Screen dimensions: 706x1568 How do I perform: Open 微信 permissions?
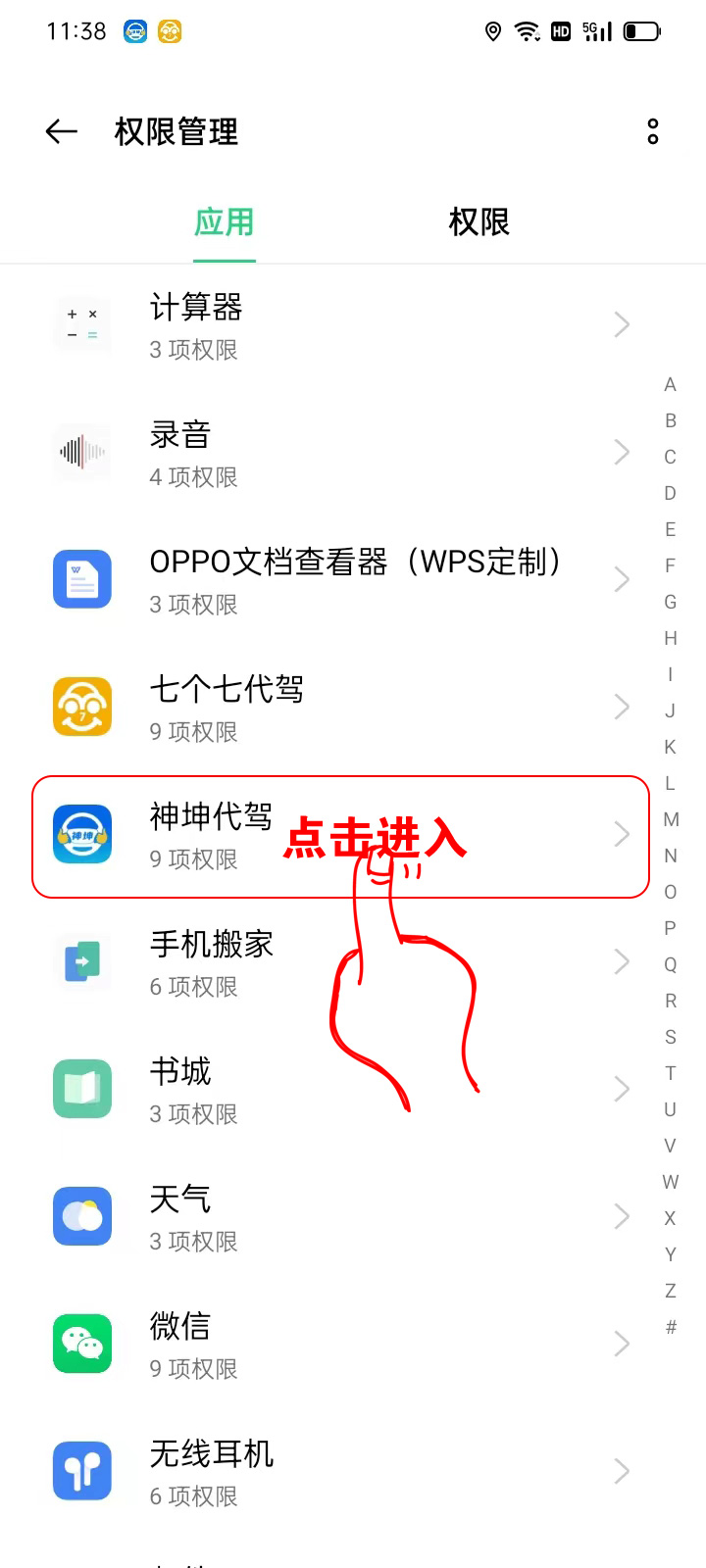[333, 1345]
